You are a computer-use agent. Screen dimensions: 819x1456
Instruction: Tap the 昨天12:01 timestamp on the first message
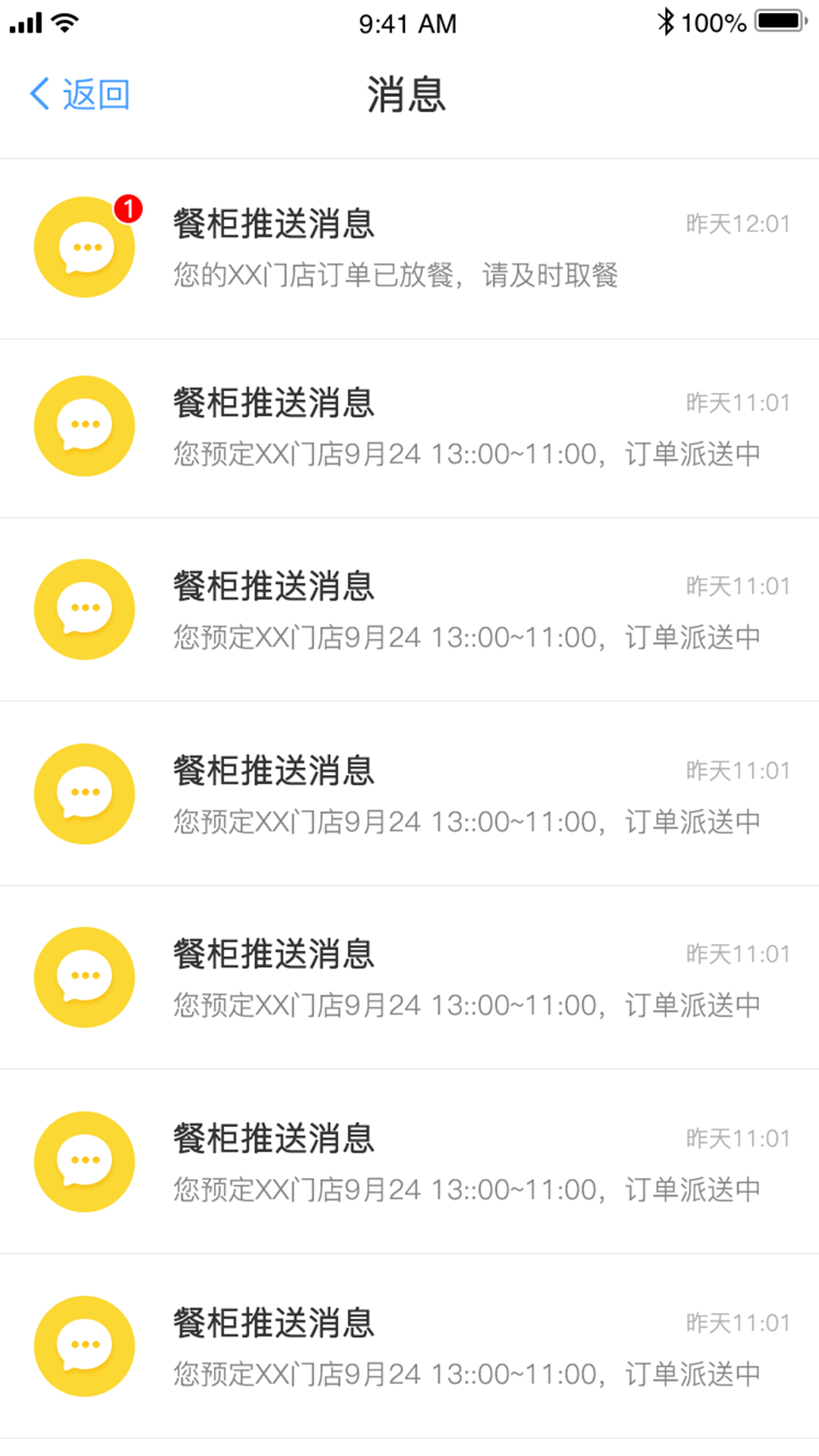coord(737,223)
